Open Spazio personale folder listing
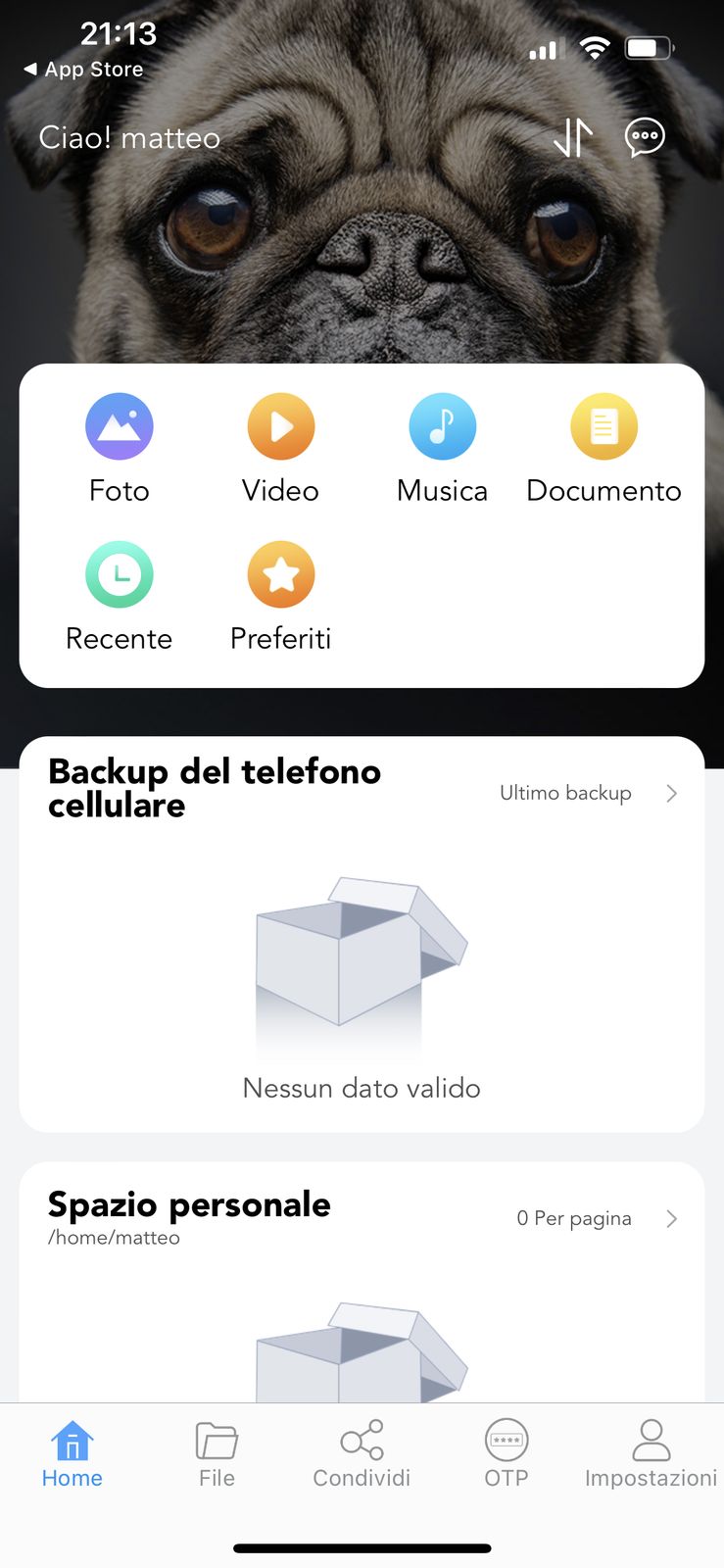The height and width of the screenshot is (1568, 724). click(596, 1218)
